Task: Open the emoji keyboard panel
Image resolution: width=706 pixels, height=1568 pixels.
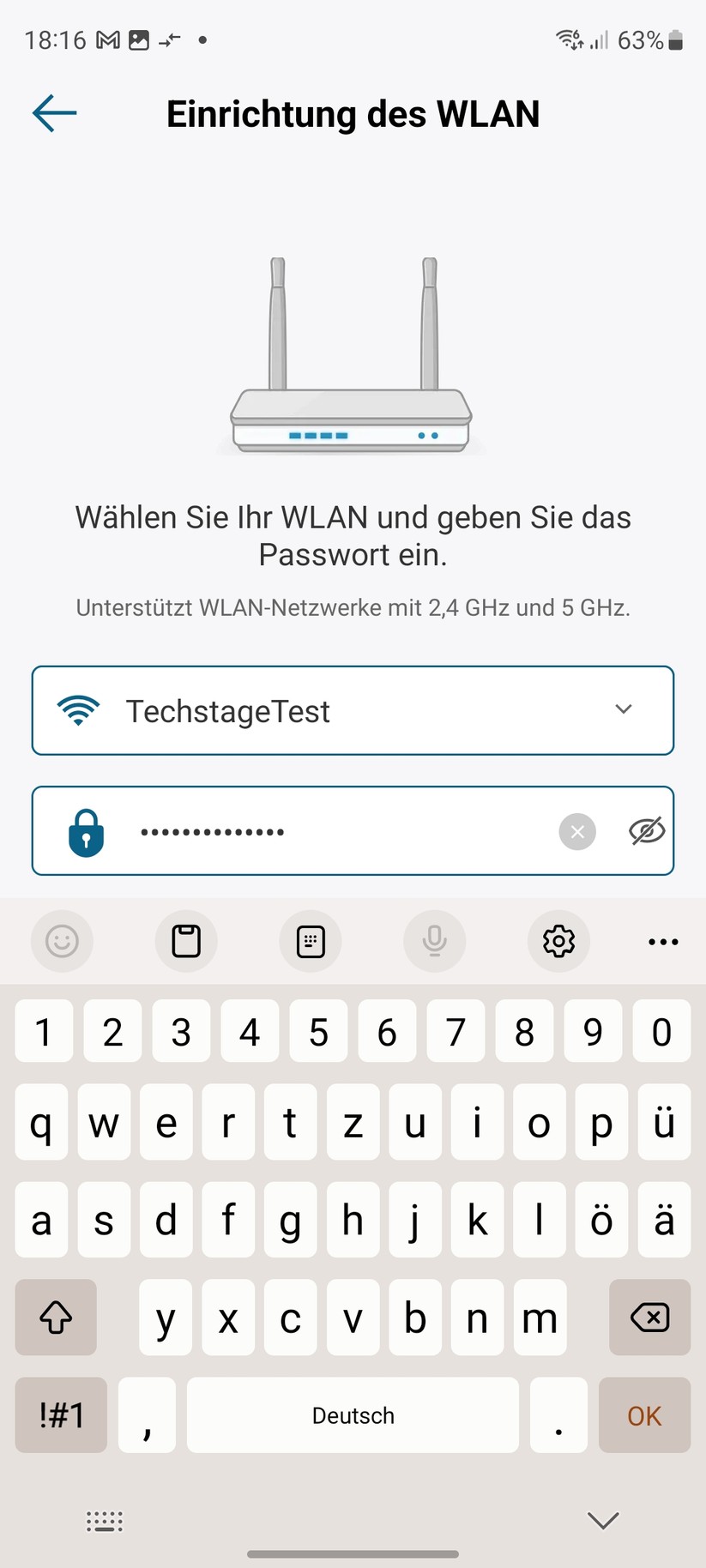Action: [x=62, y=941]
